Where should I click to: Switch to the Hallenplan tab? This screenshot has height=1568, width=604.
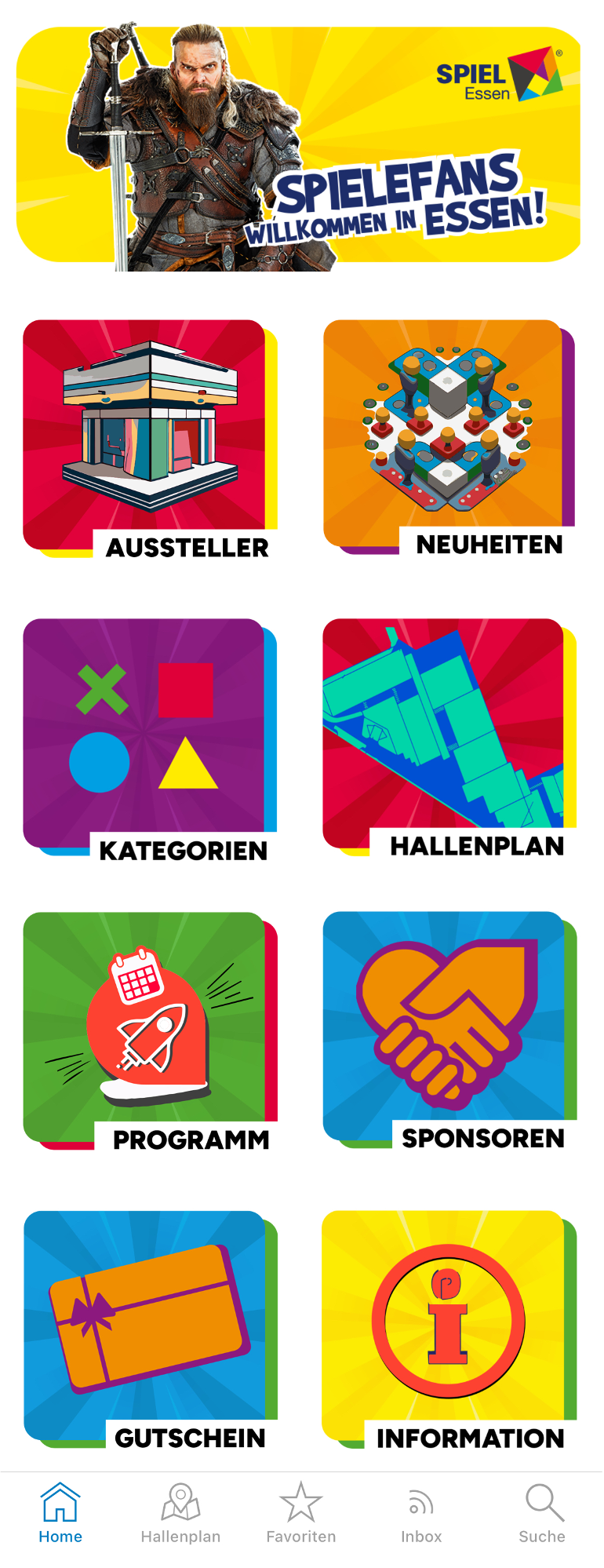(180, 1513)
